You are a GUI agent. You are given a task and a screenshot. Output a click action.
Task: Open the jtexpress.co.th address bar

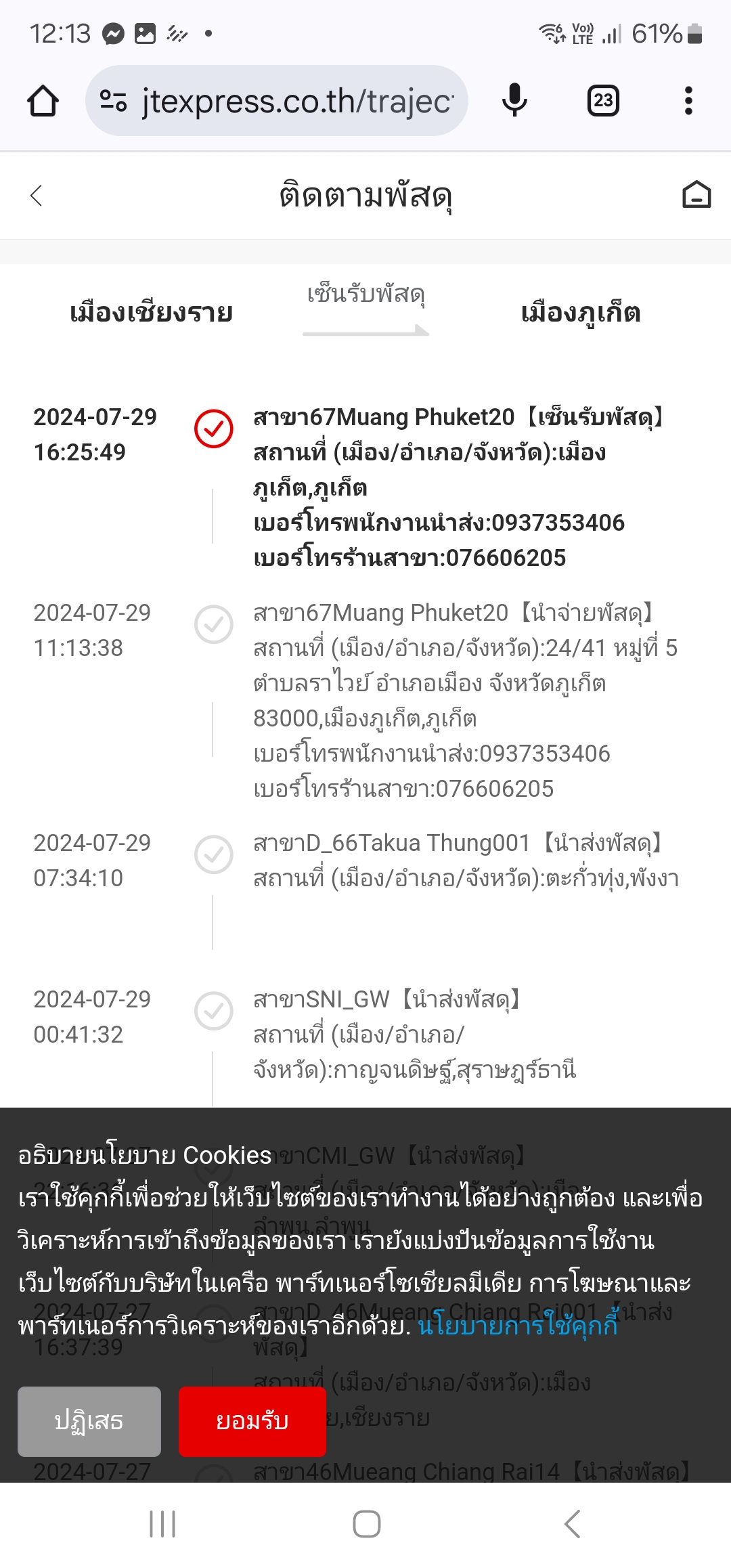tap(276, 101)
